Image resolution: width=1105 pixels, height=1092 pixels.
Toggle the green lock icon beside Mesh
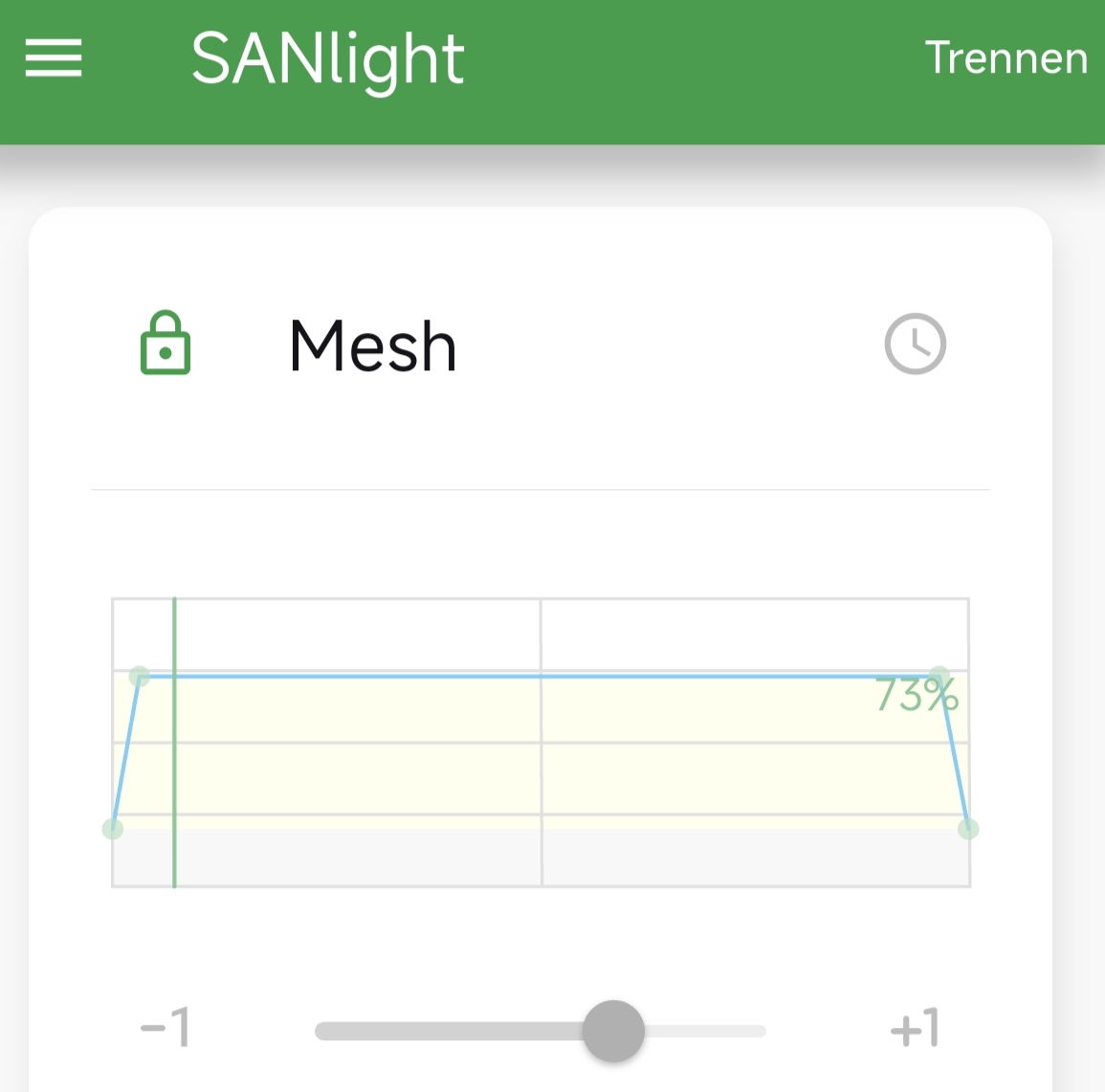(x=166, y=344)
